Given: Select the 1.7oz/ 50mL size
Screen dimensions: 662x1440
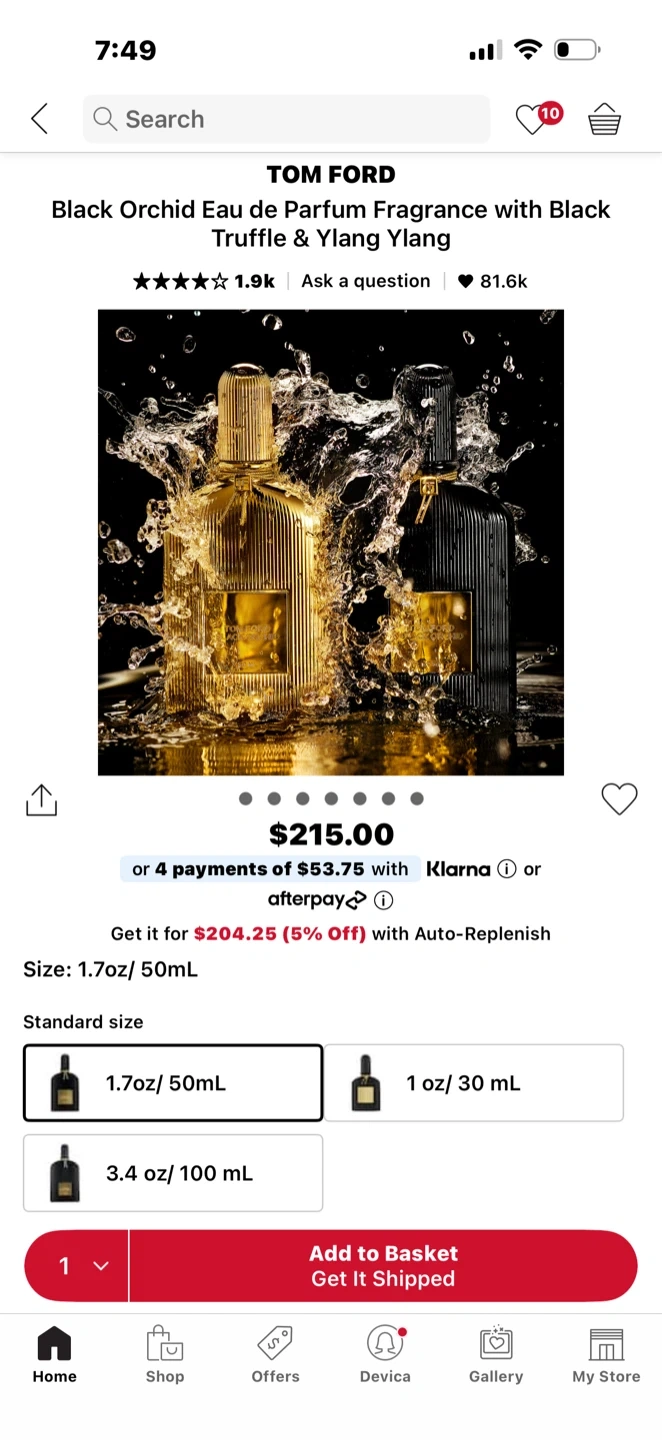Looking at the screenshot, I should click(x=173, y=1083).
